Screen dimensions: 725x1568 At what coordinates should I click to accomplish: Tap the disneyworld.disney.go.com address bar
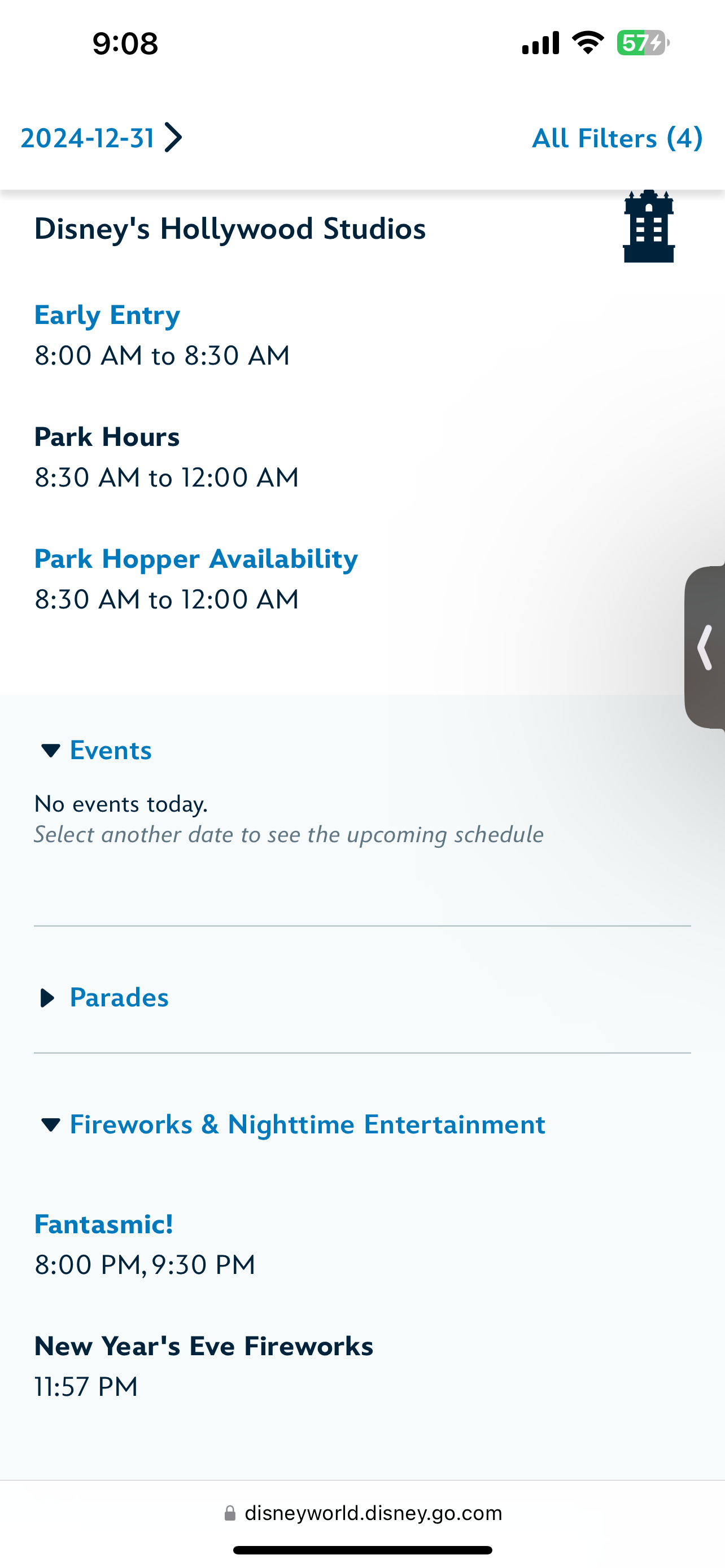click(363, 1513)
